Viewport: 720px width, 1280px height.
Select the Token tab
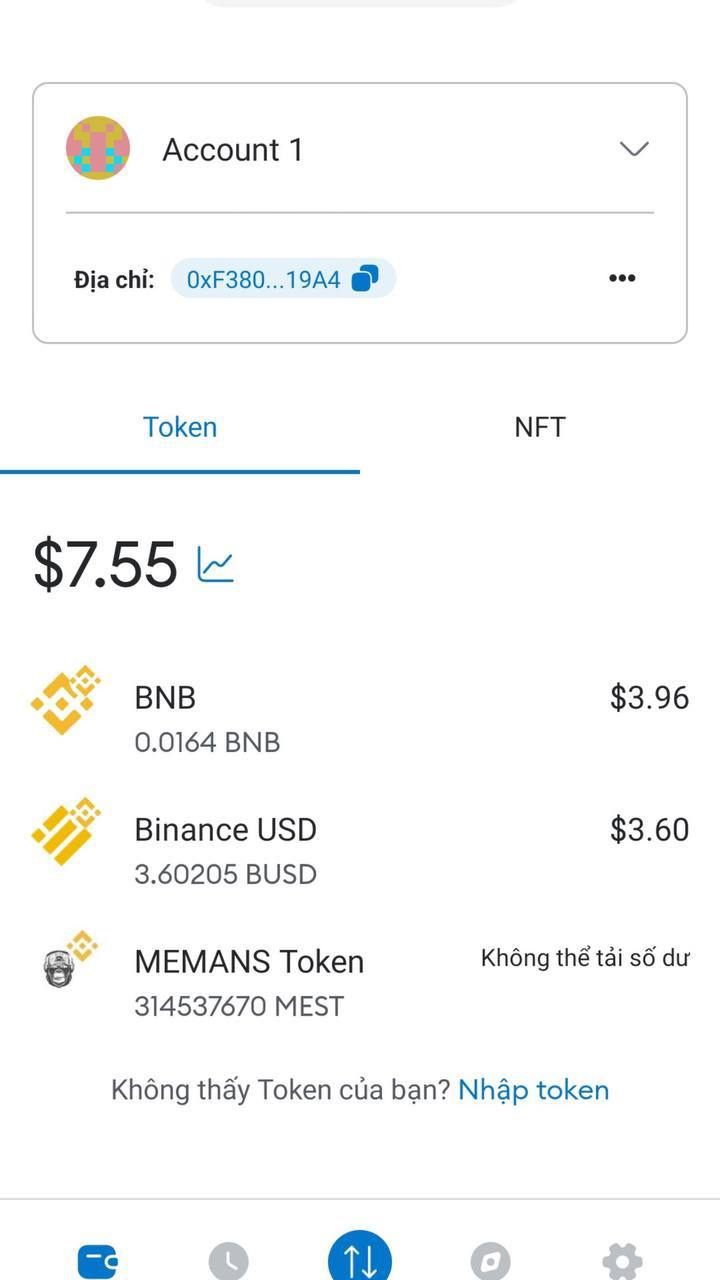[180, 427]
